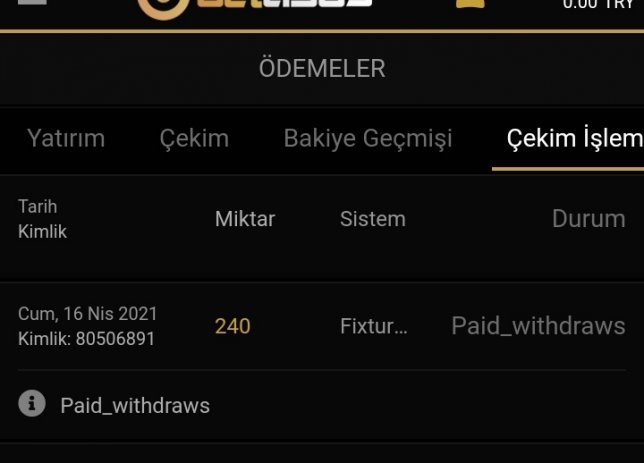The height and width of the screenshot is (463, 644).
Task: Open the Bakiye Geçmişi tab
Action: (x=367, y=138)
